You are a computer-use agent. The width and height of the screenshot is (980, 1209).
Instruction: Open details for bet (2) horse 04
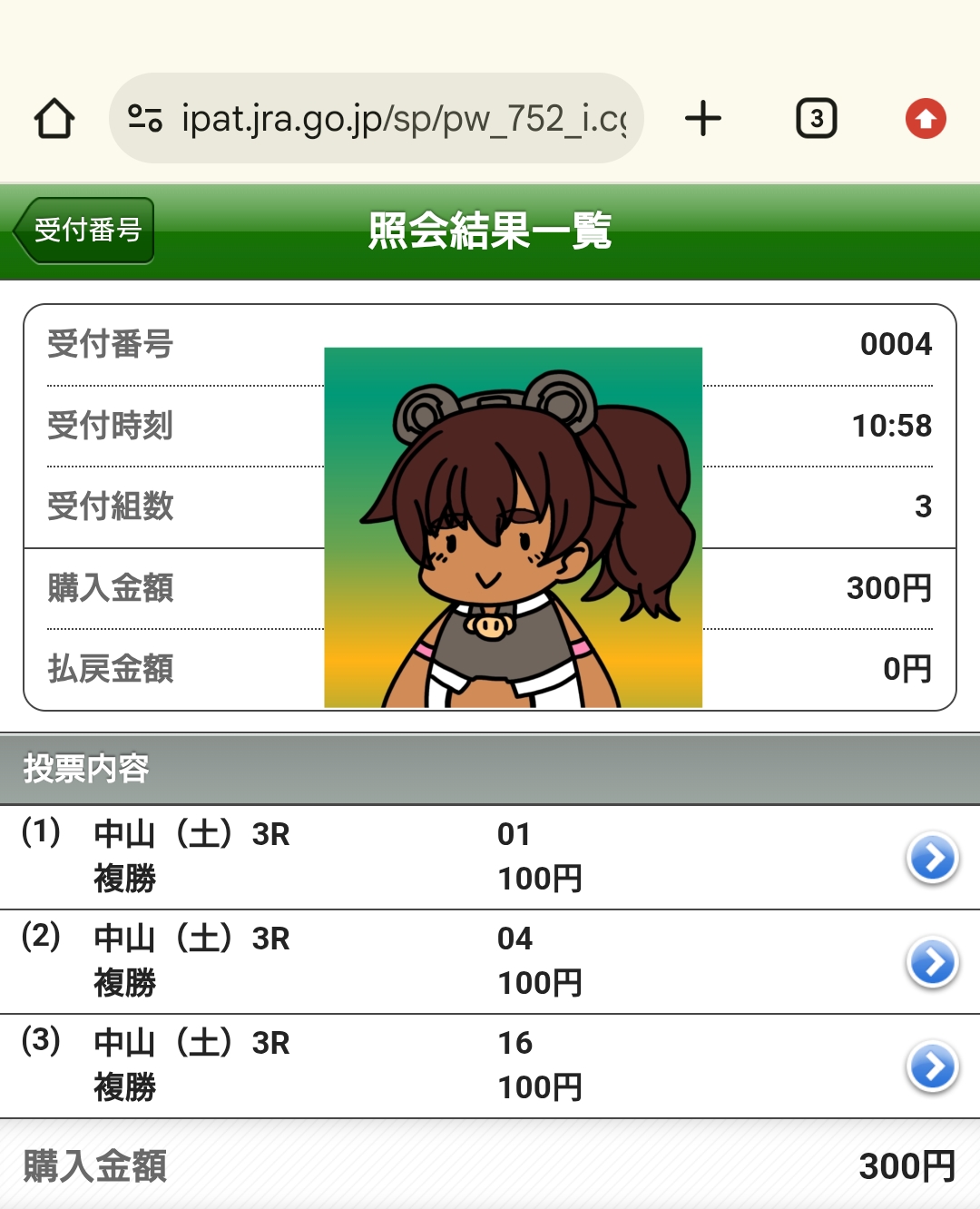click(932, 962)
